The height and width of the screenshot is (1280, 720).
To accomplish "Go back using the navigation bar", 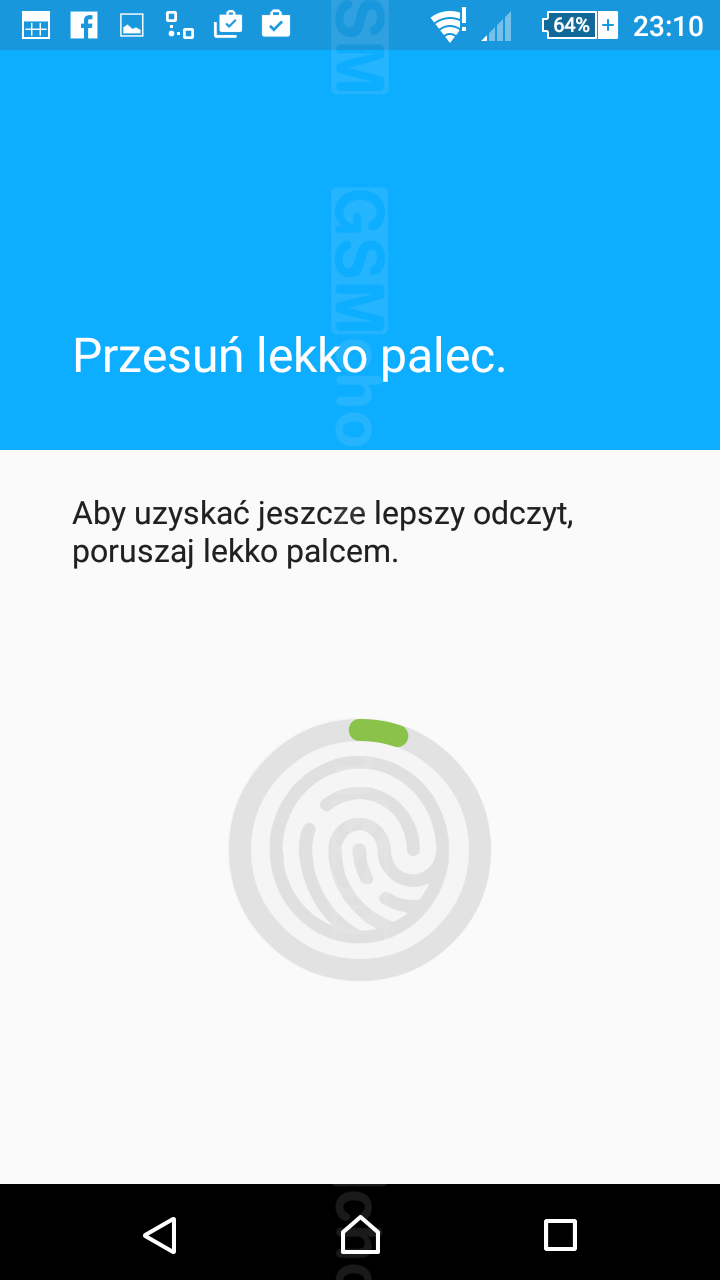I will click(160, 1234).
